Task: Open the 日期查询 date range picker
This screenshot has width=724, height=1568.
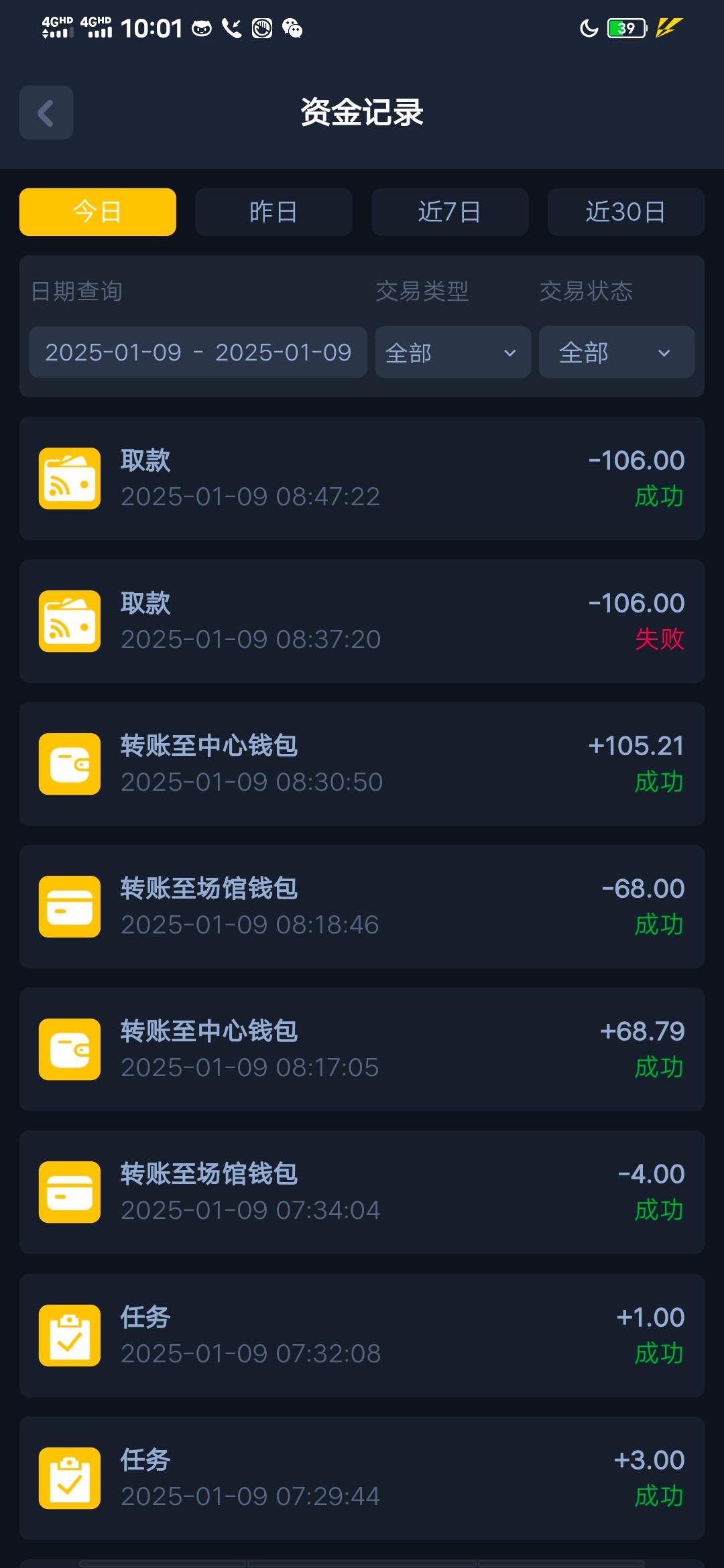Action: tap(198, 352)
